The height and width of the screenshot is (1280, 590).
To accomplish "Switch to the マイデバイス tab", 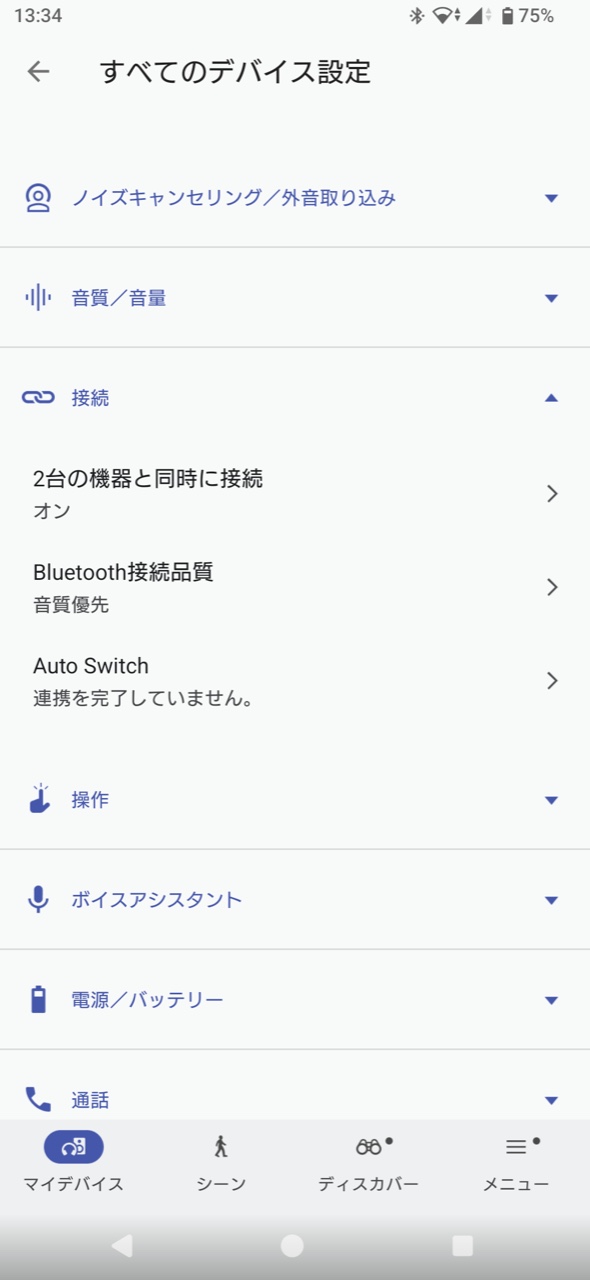I will point(74,1162).
